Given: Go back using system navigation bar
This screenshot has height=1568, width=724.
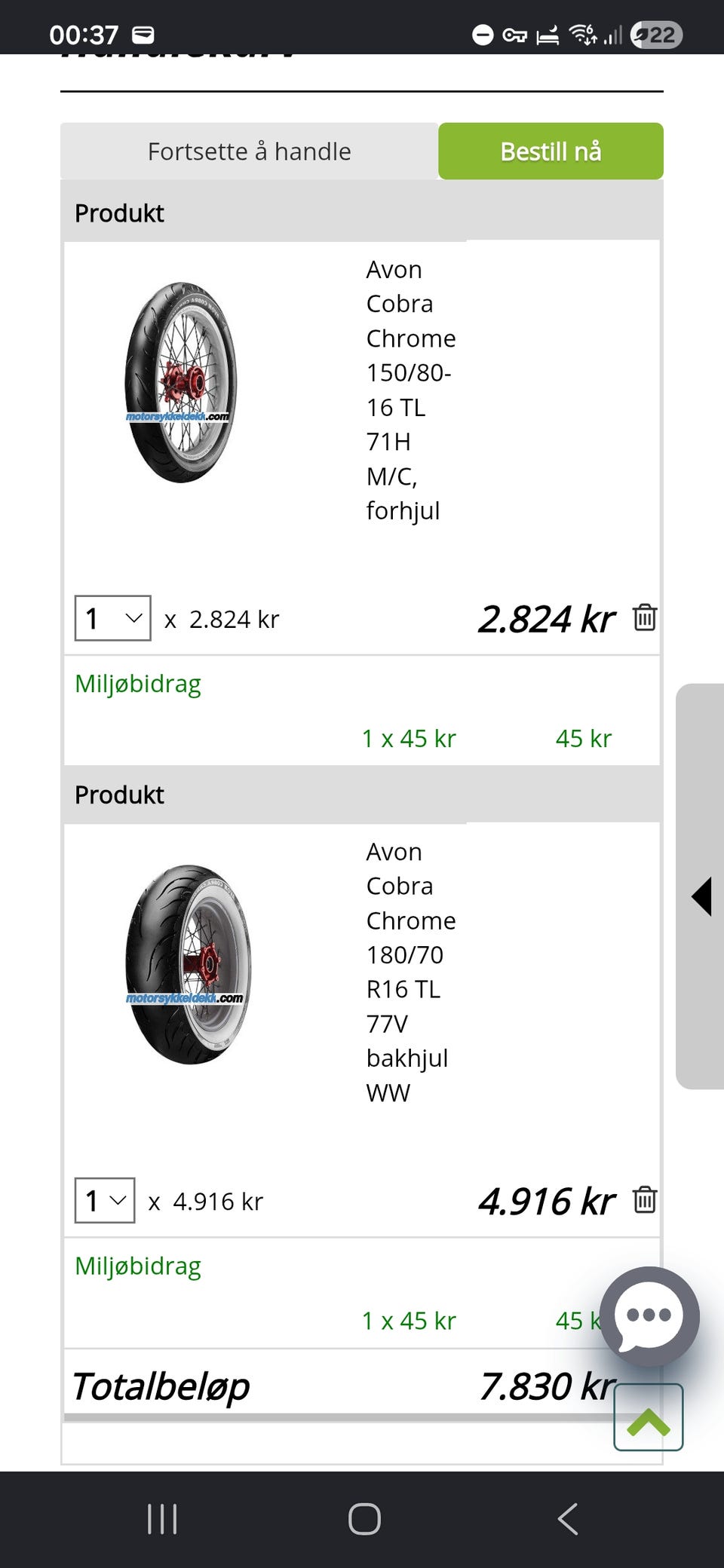Looking at the screenshot, I should pos(568,1519).
